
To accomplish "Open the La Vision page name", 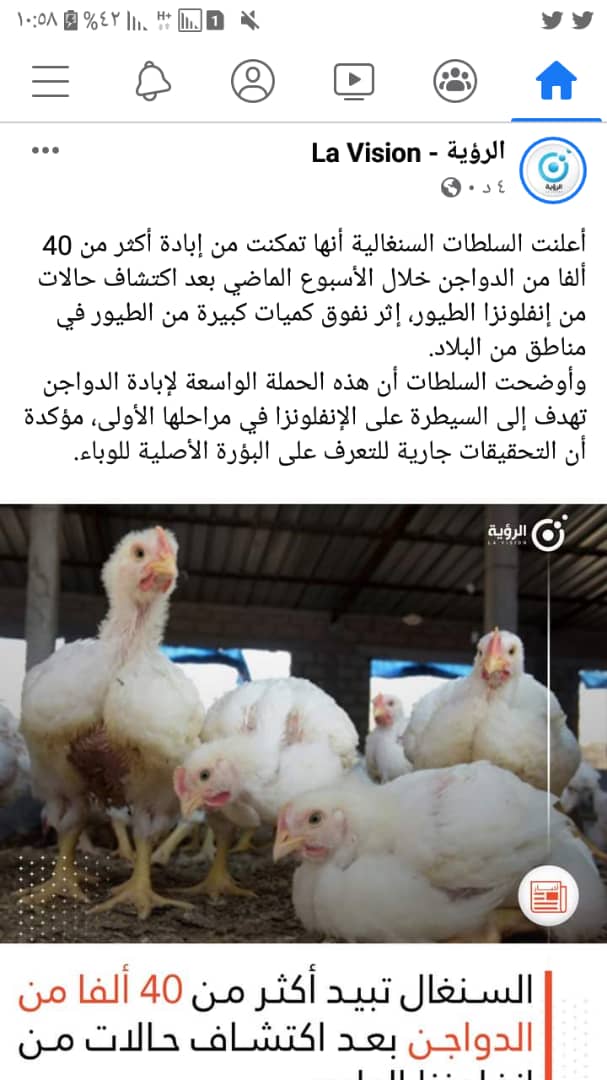I will [x=408, y=152].
